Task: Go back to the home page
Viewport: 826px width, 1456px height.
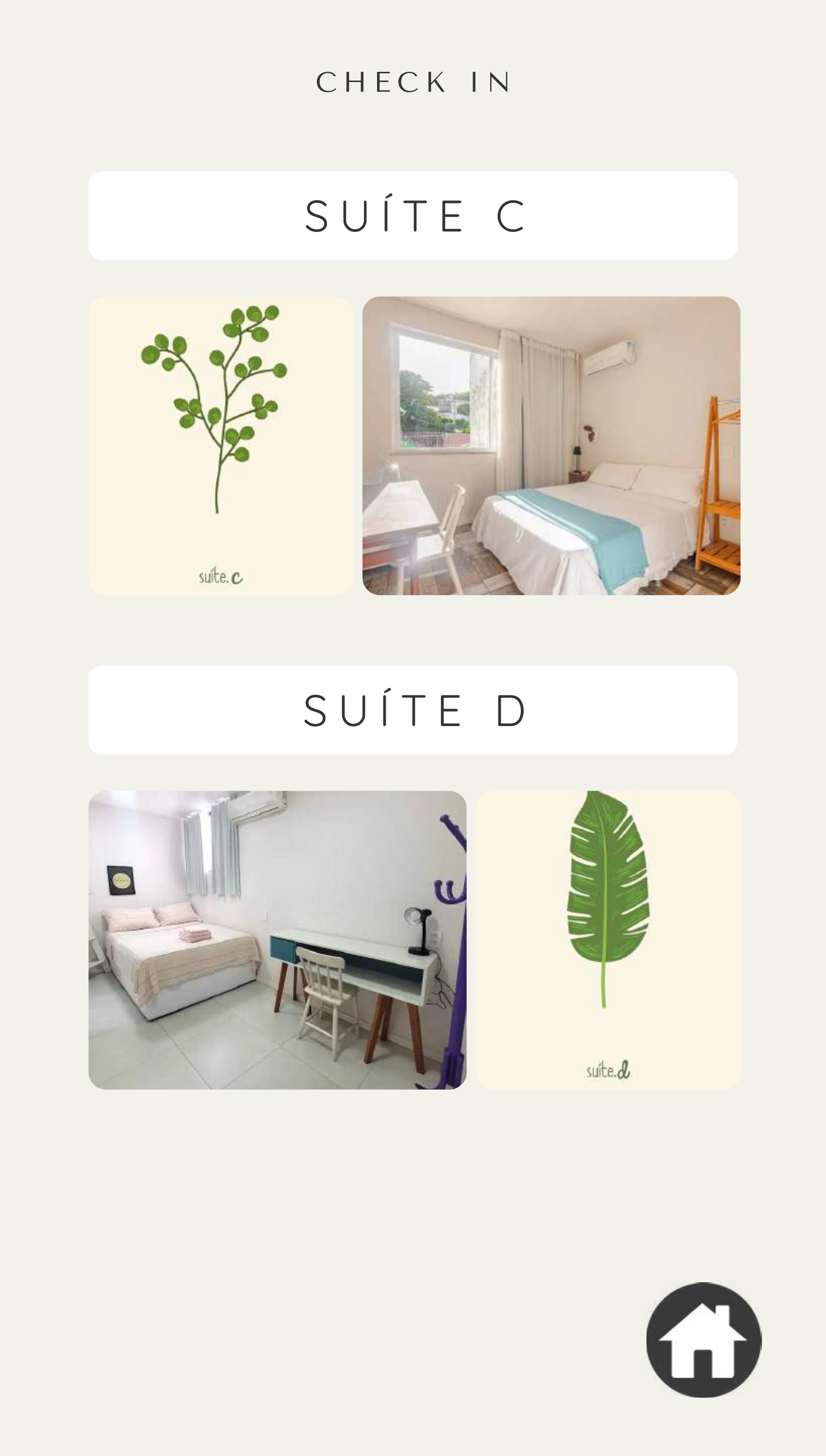Action: tap(704, 1339)
